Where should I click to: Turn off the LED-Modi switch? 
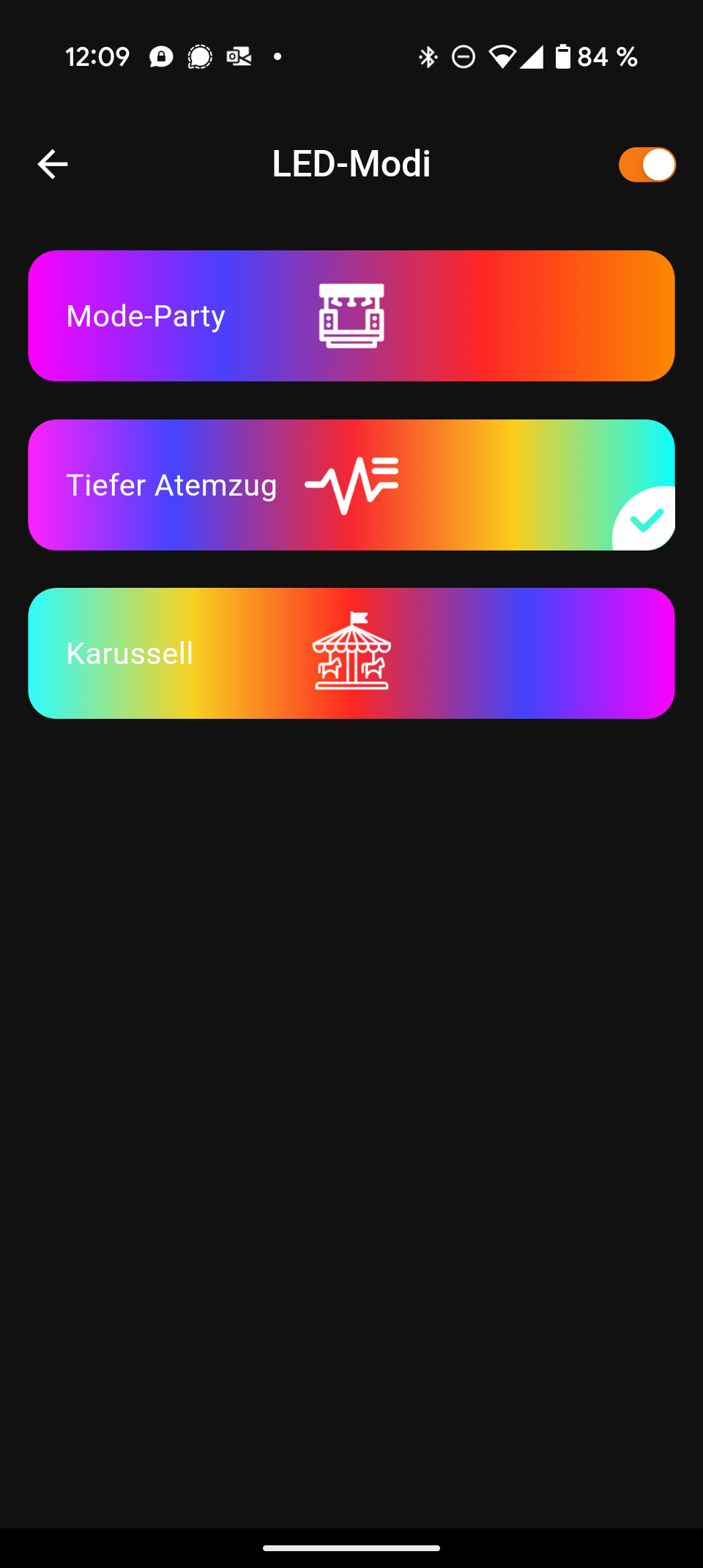tap(647, 164)
